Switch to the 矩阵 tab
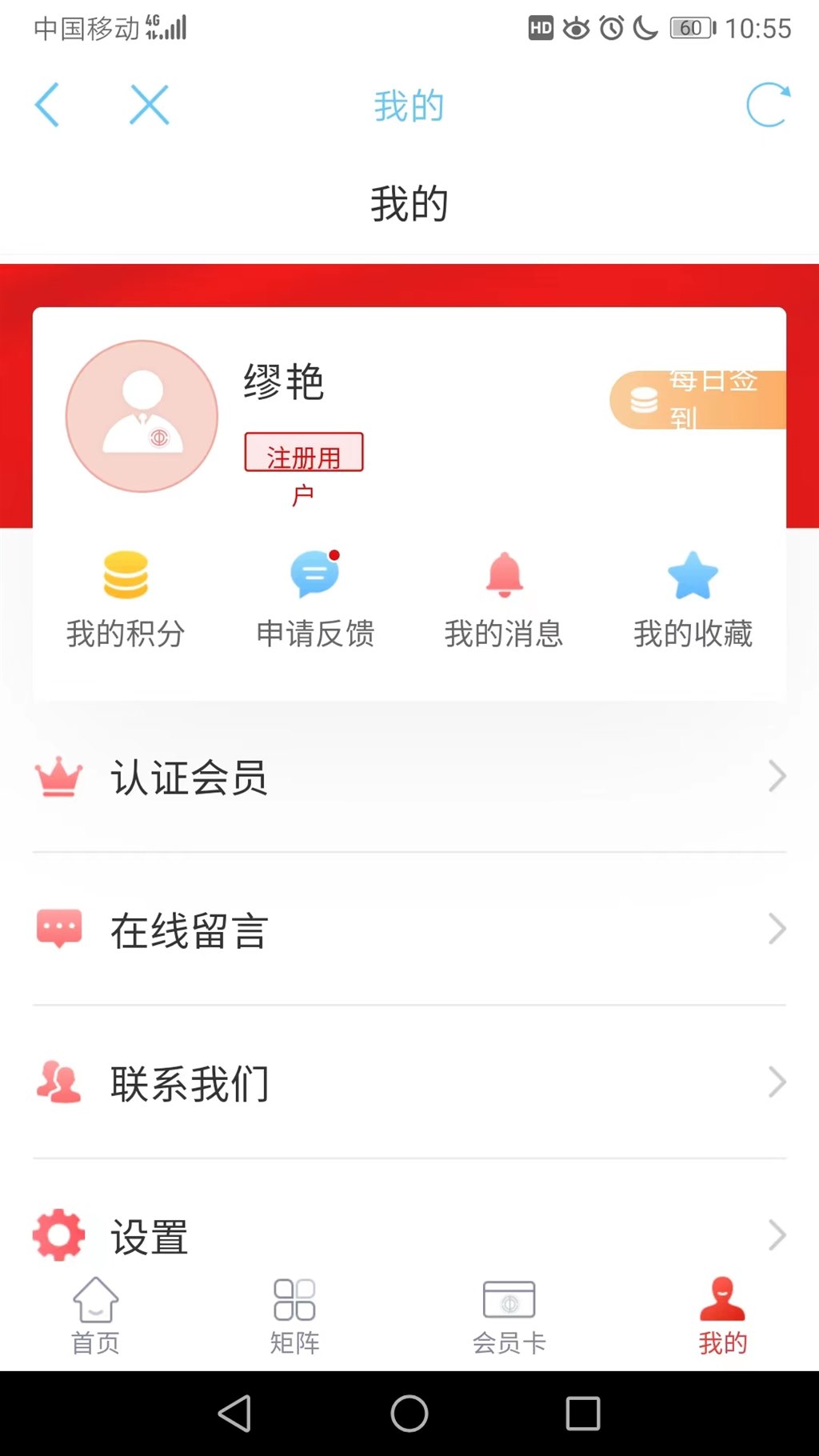 (x=294, y=1316)
